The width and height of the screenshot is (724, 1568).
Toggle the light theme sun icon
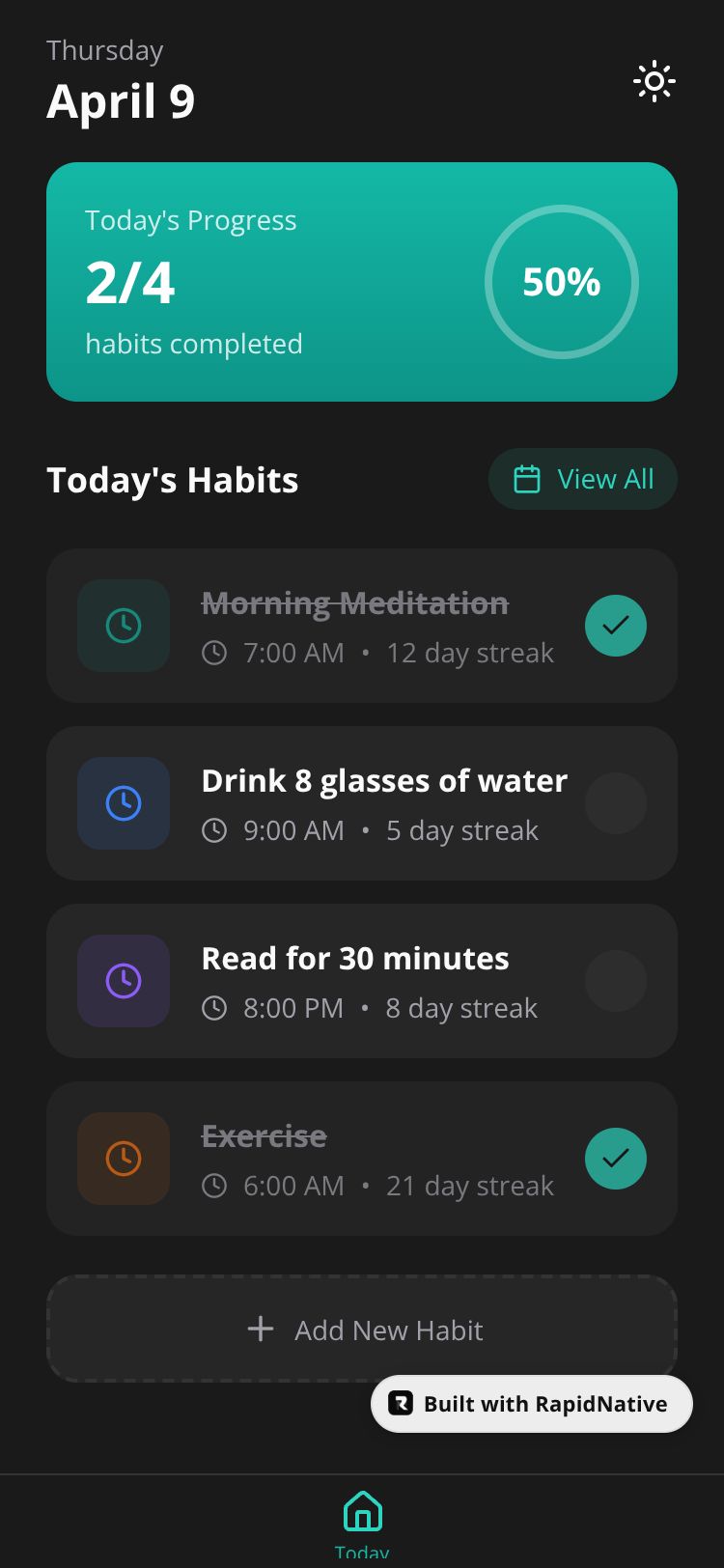[654, 82]
